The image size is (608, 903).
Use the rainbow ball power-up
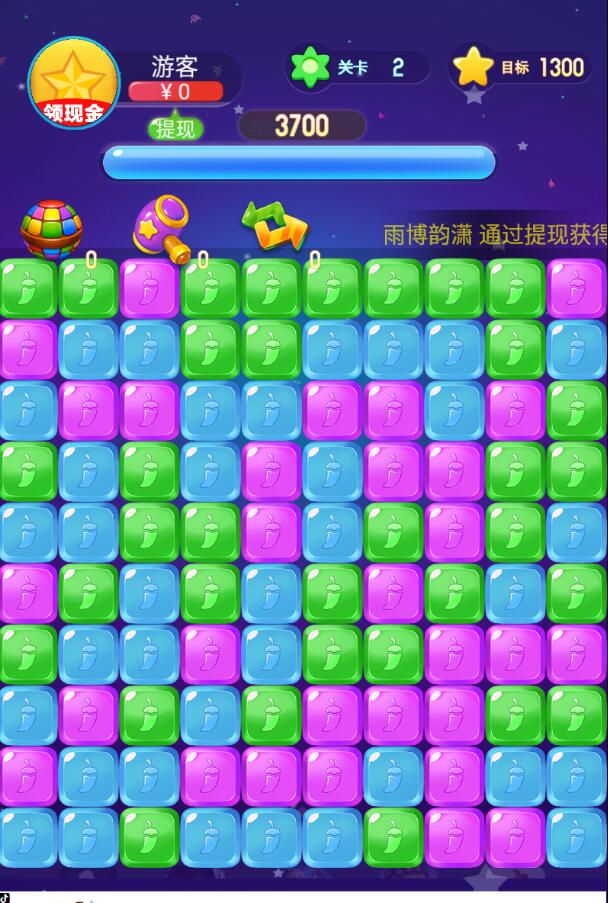tap(51, 229)
